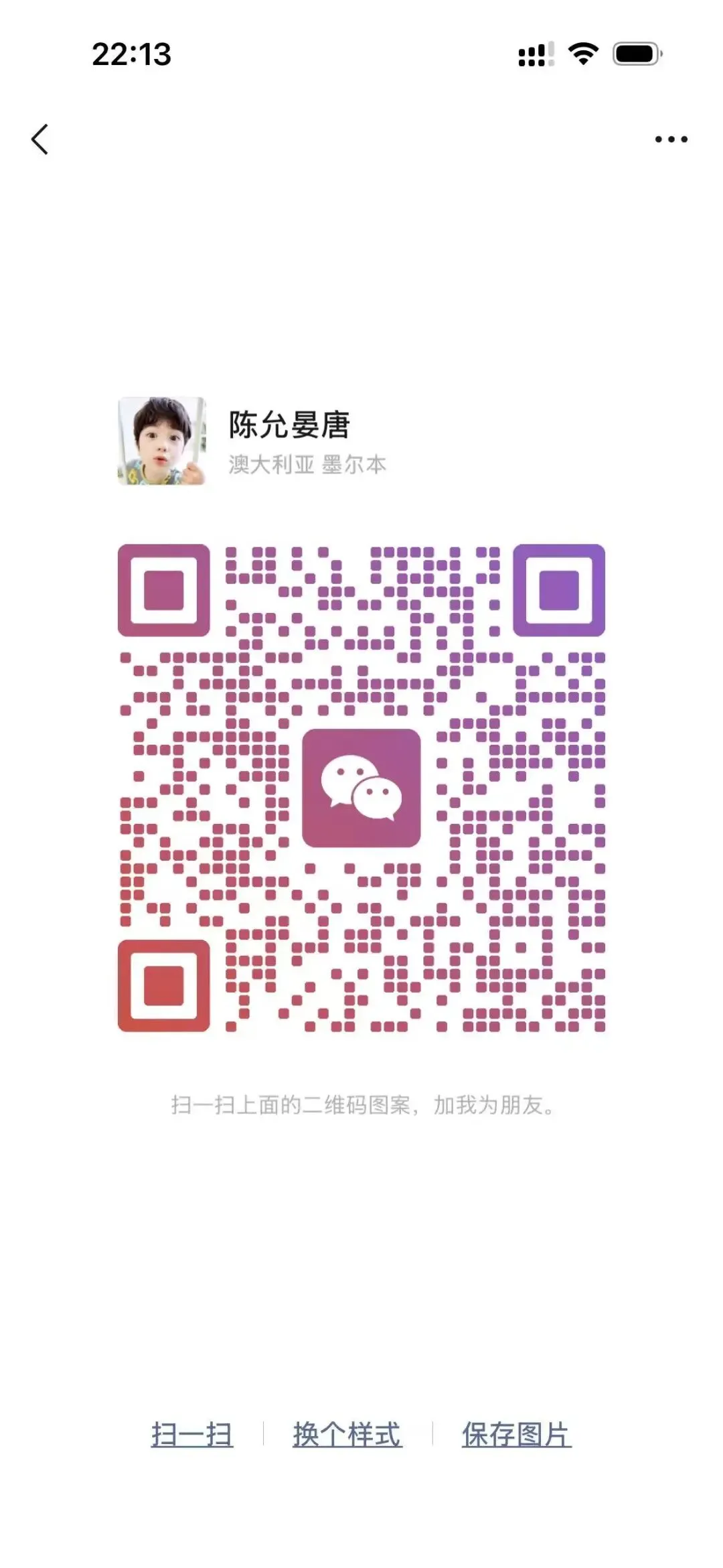This screenshot has width=723, height=1568.
Task: Tap the 扫一扫 scan link
Action: pos(192,1435)
